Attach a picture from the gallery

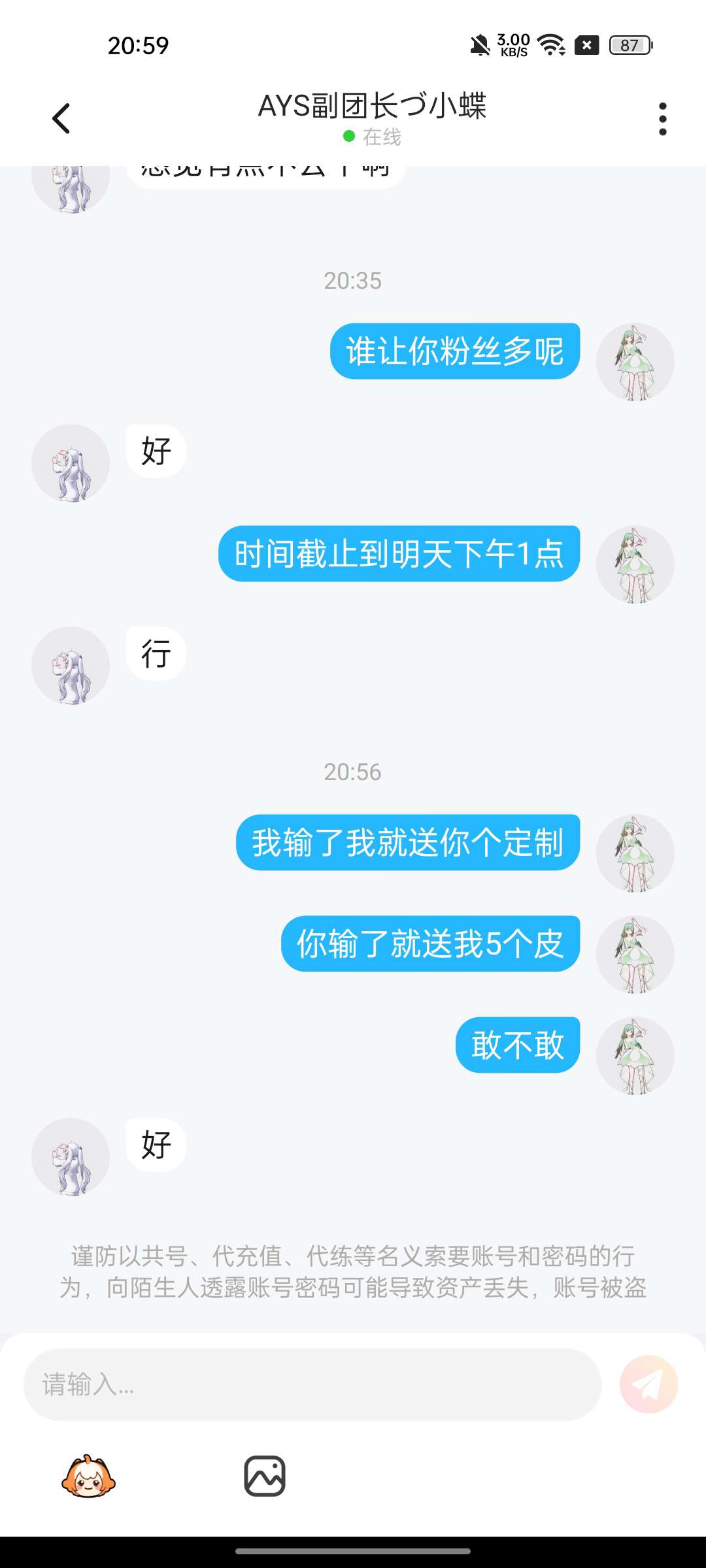point(265,1476)
